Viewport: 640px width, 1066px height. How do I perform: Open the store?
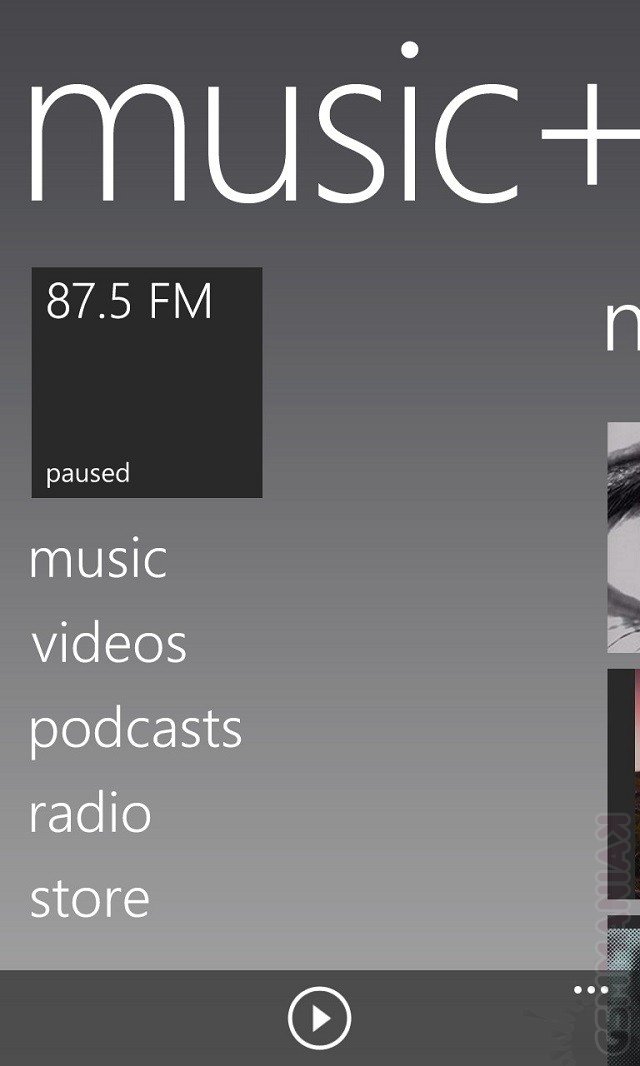click(x=90, y=898)
